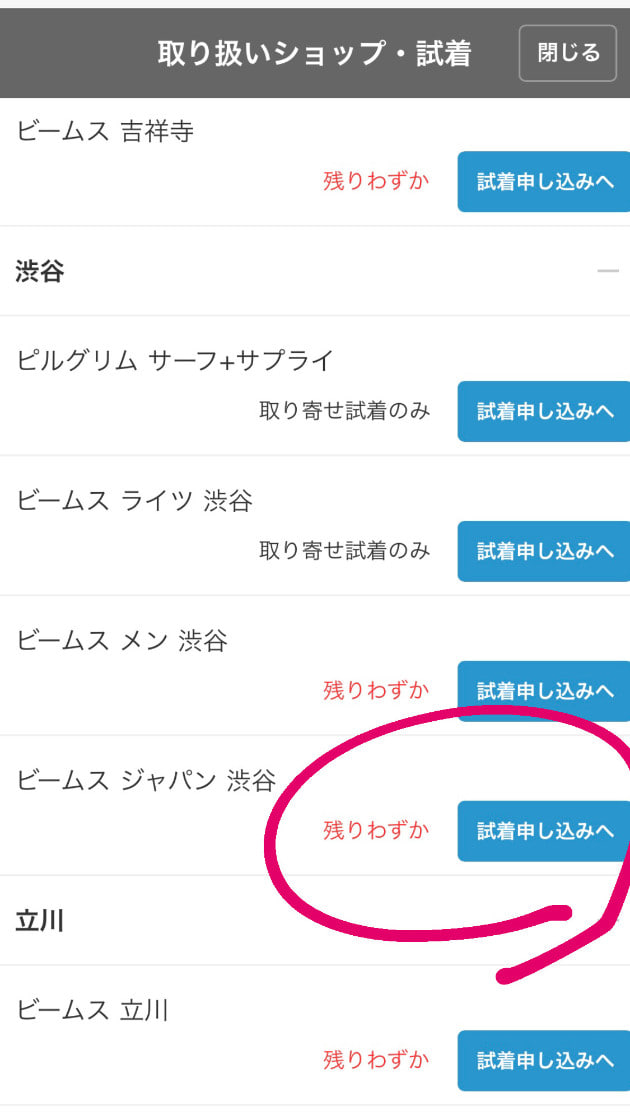
Task: Apply for fitting at ビームス メン 渋谷
Action: (544, 691)
